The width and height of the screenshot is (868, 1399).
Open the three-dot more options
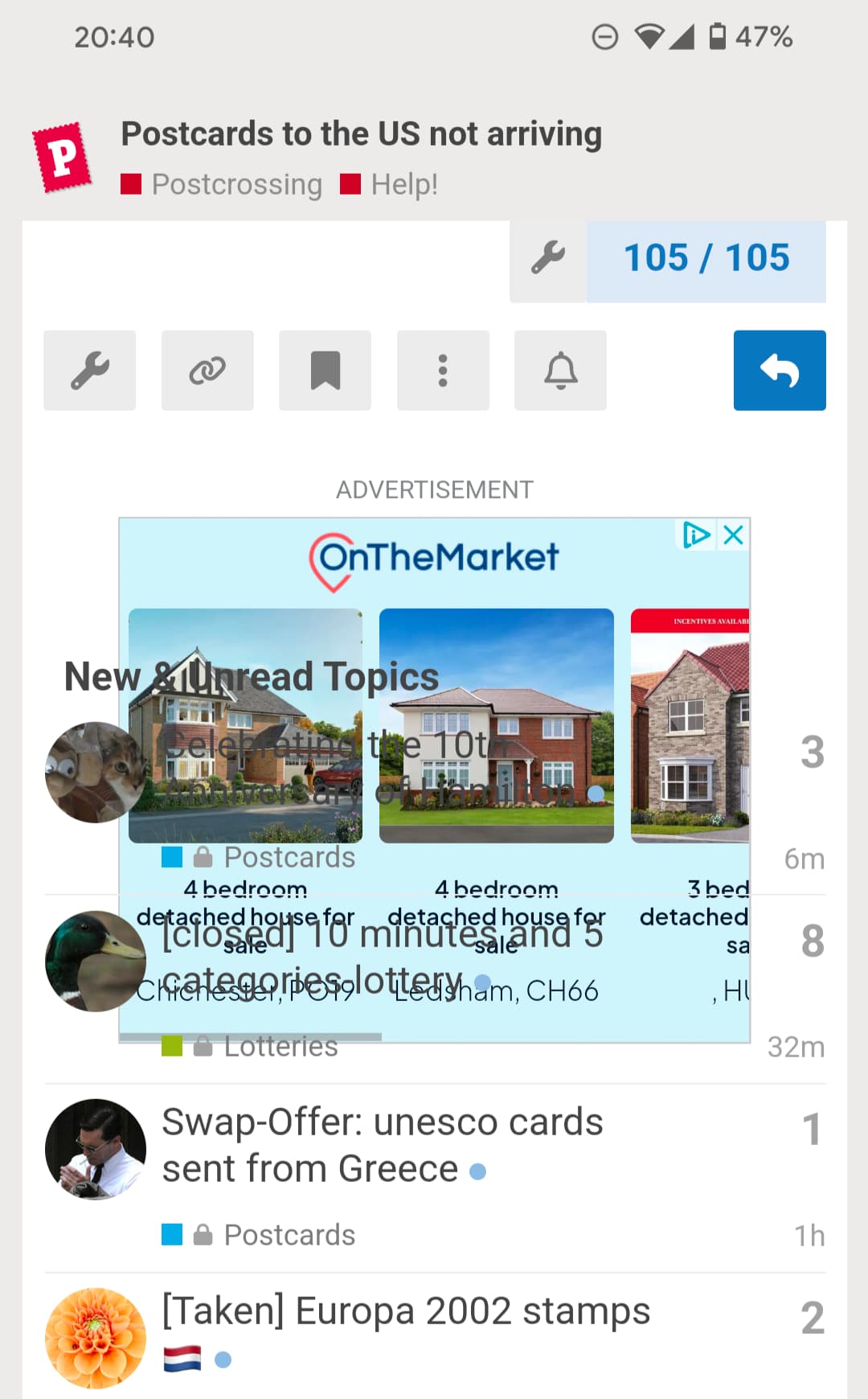click(443, 371)
